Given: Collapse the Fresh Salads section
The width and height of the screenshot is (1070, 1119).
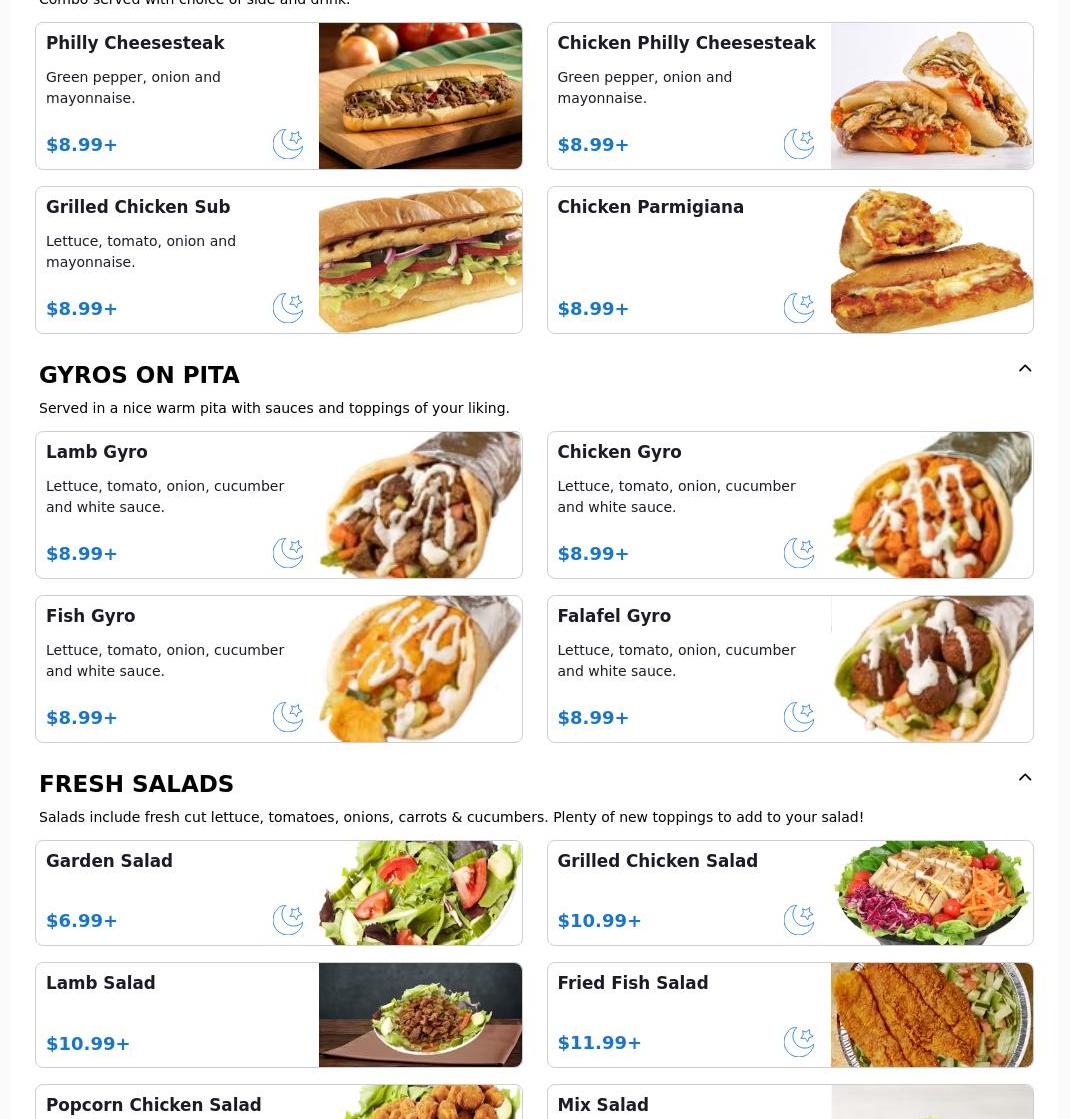Looking at the screenshot, I should pyautogui.click(x=1025, y=778).
